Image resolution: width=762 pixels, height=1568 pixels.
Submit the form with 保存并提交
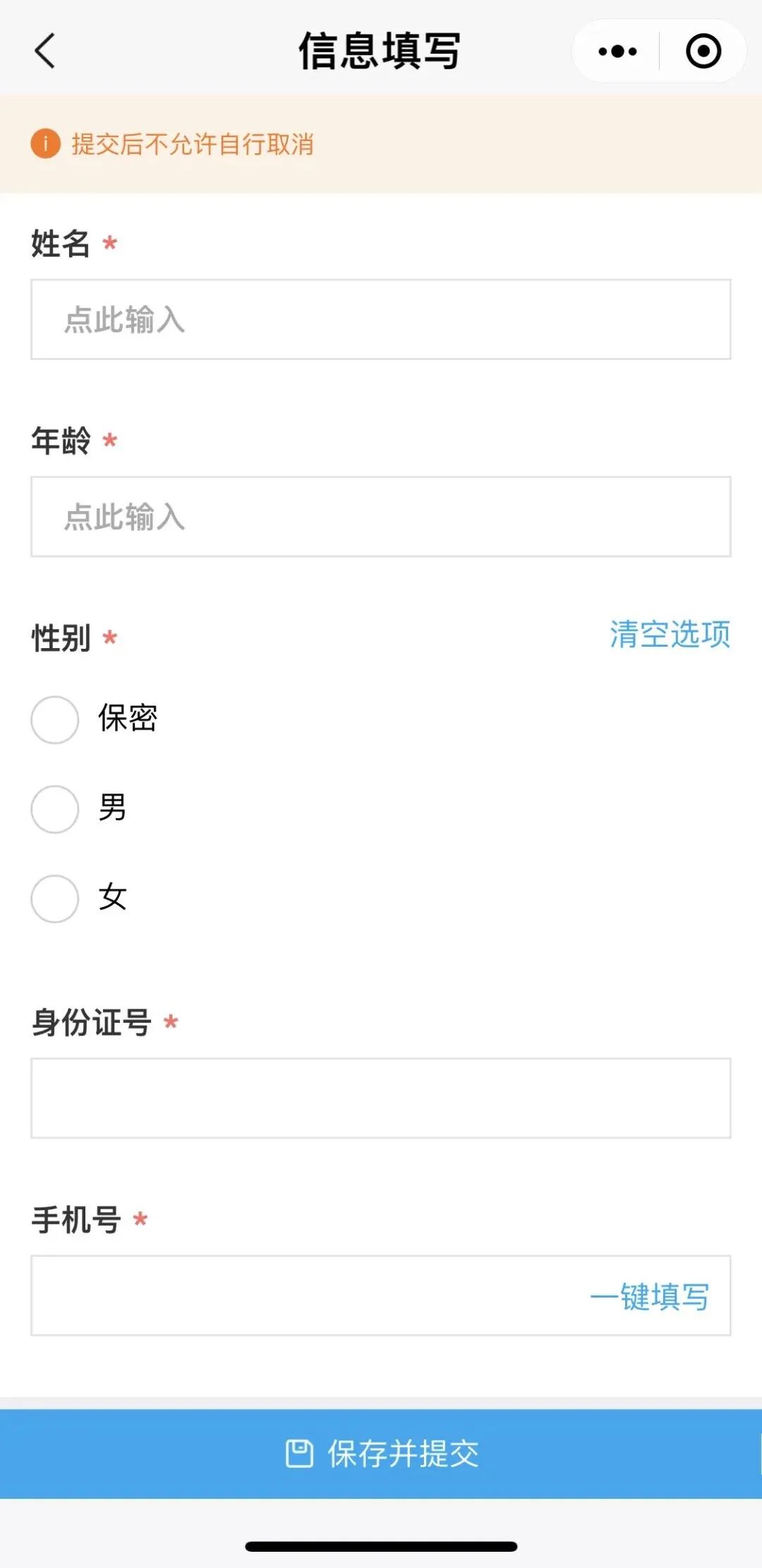(381, 1454)
